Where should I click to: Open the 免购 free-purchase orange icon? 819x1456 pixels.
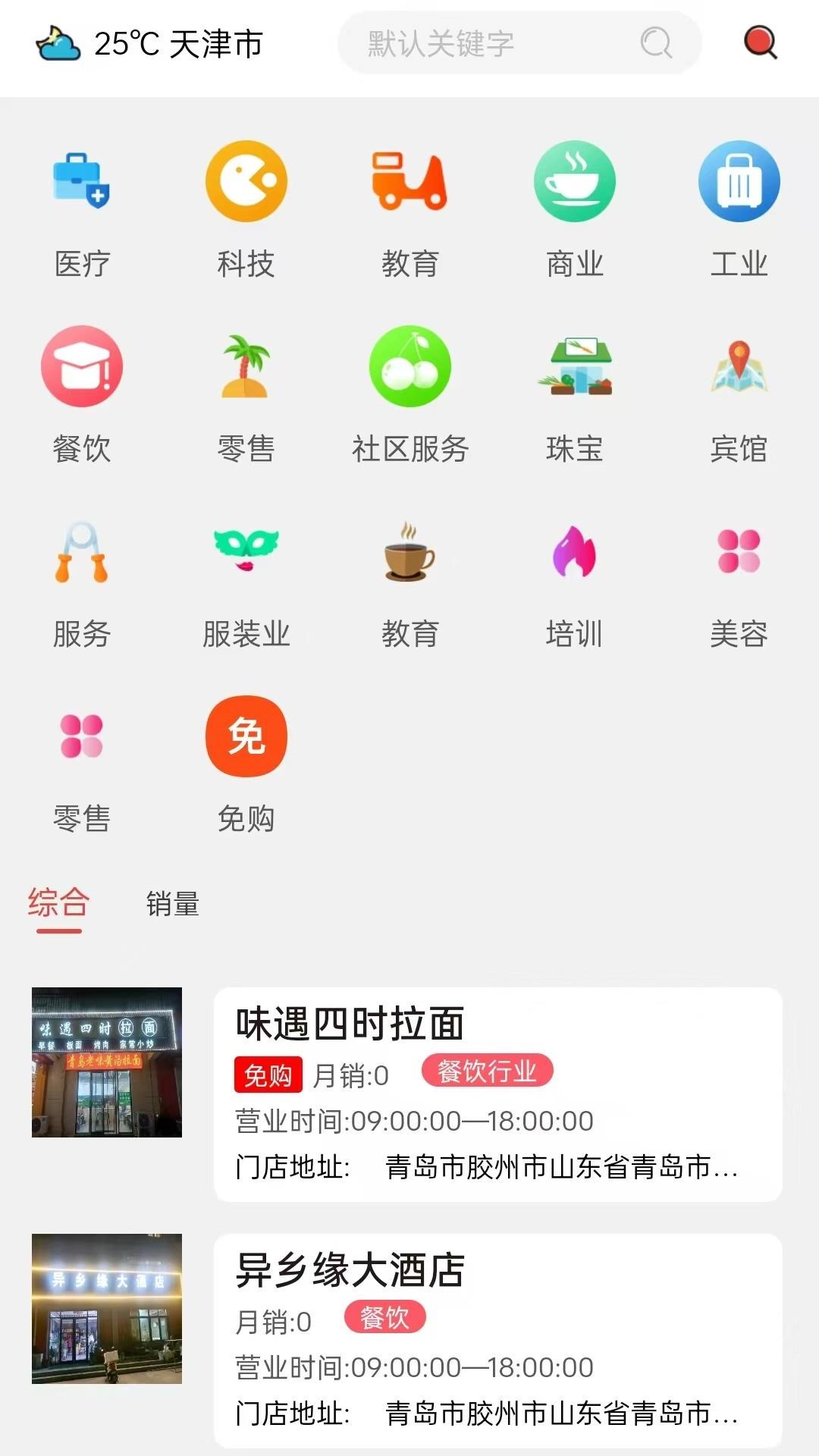(x=245, y=734)
